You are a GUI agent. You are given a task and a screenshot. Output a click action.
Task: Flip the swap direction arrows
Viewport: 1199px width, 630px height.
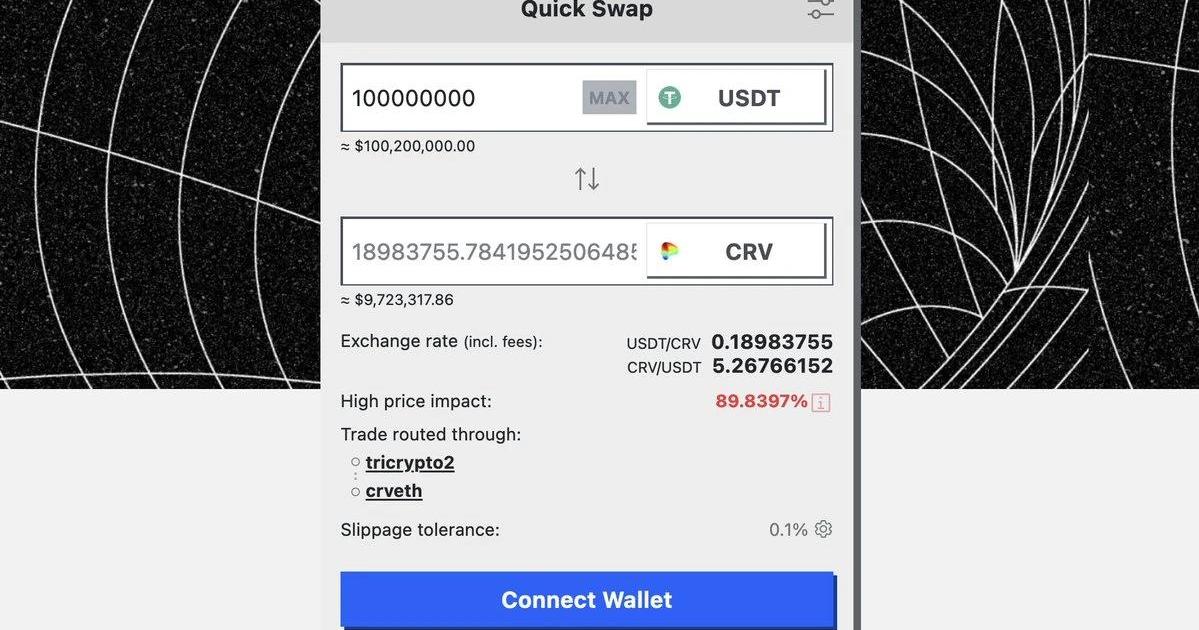pyautogui.click(x=587, y=179)
